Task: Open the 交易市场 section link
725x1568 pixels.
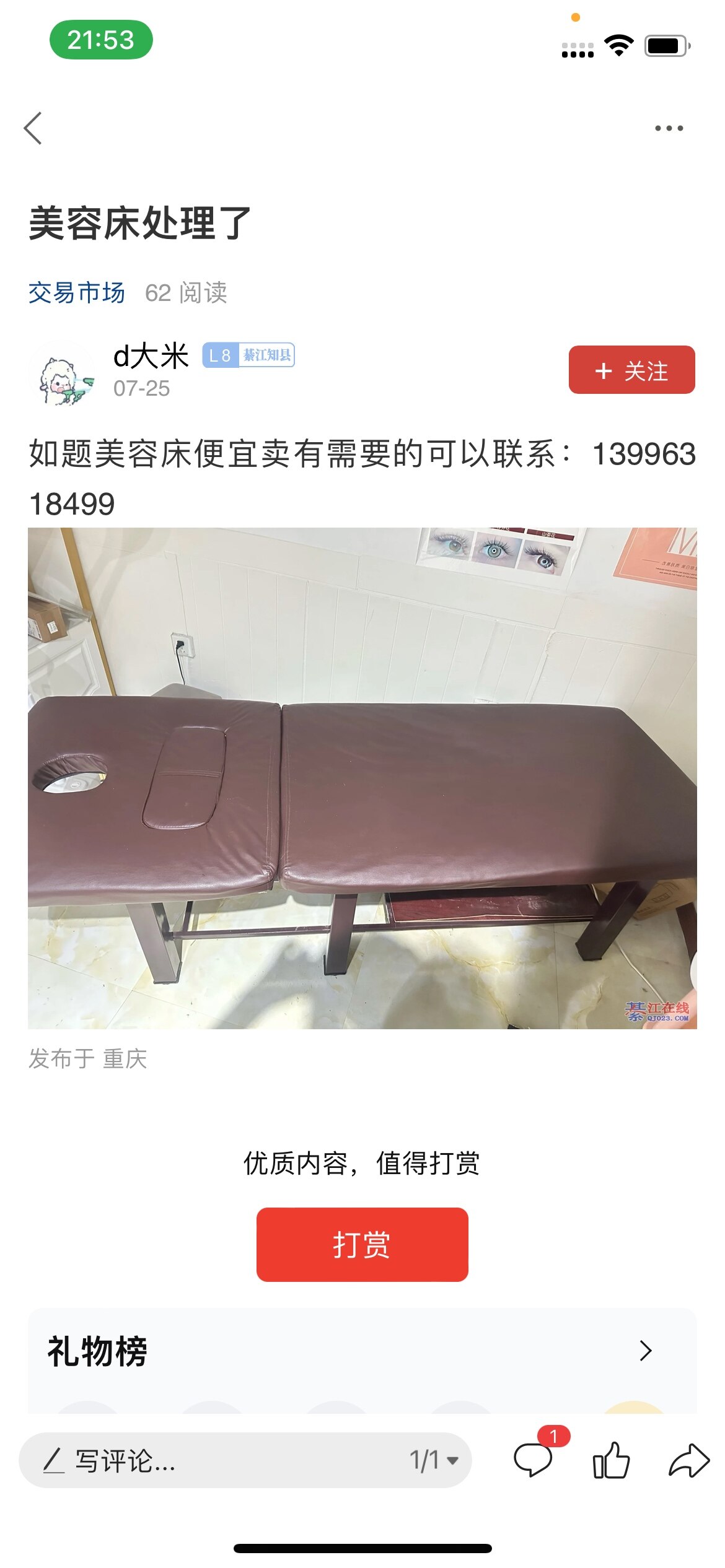Action: [x=77, y=293]
